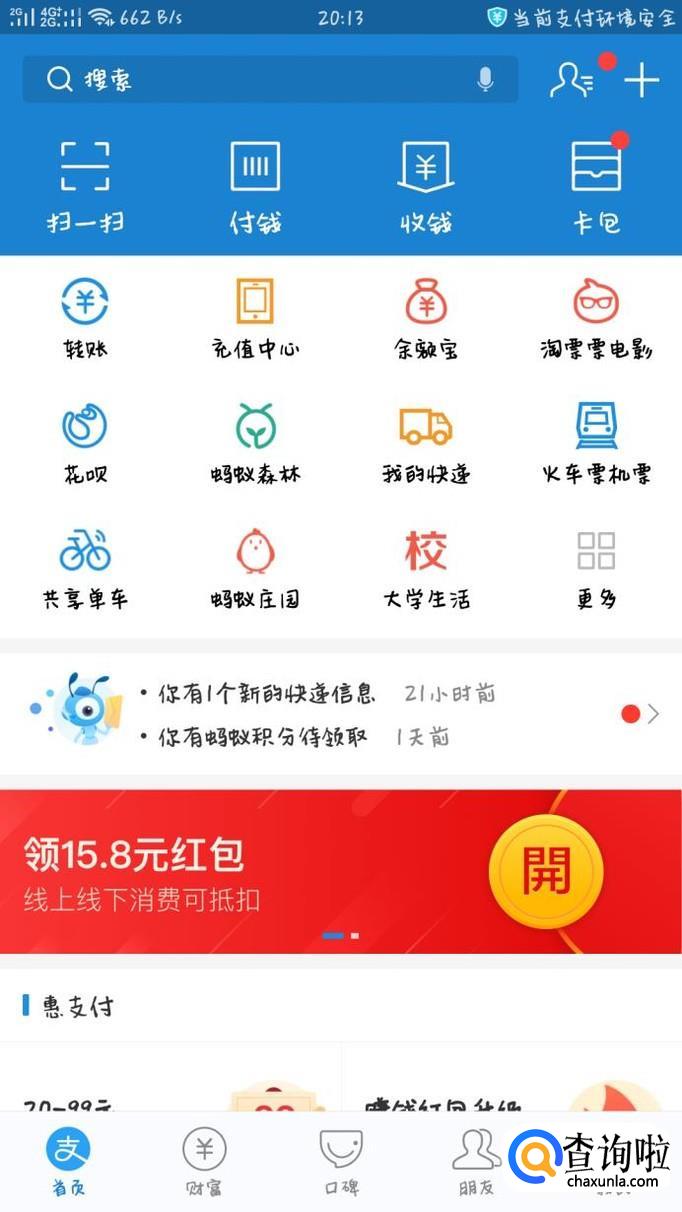Open 卡包 card wallet
This screenshot has height=1212, width=682.
(596, 187)
